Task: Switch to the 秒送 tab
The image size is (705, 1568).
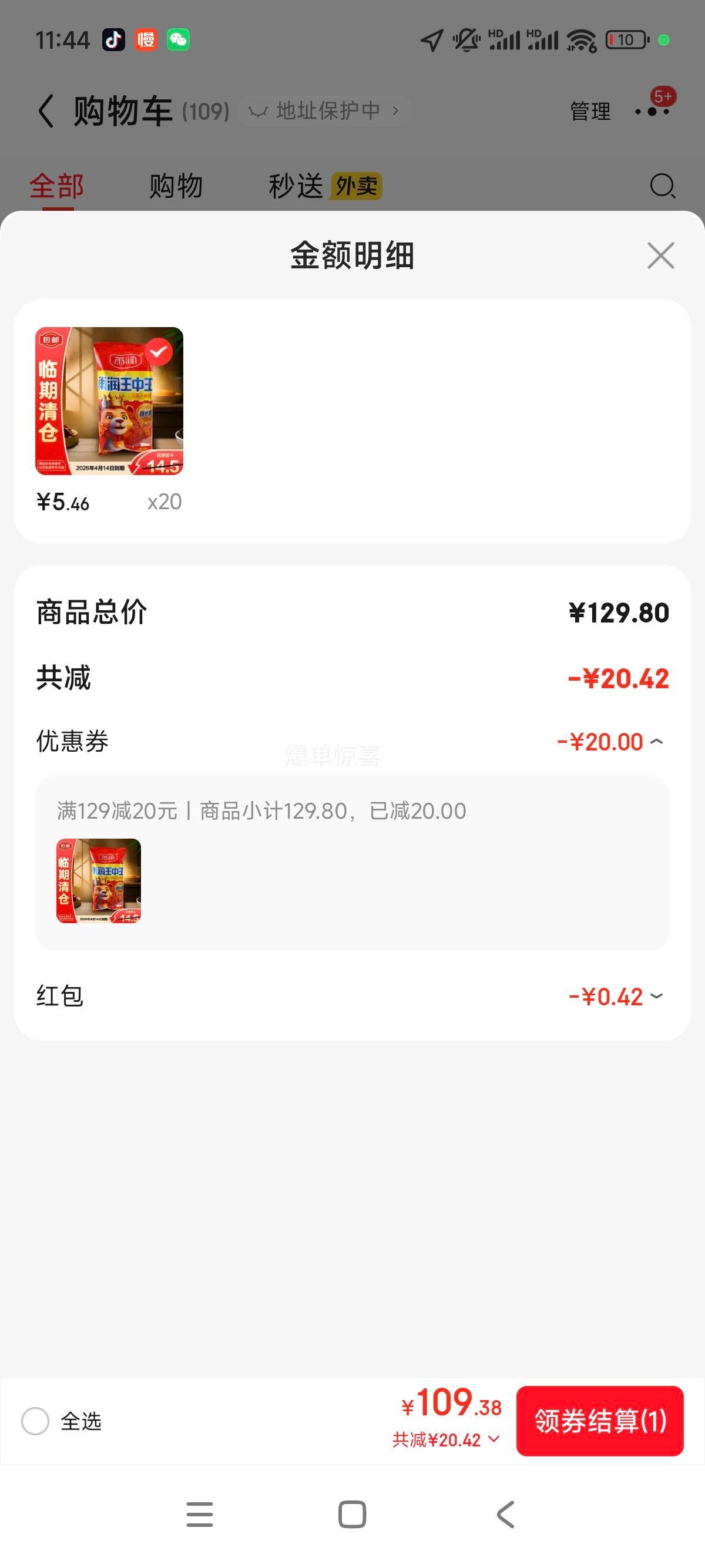Action: pyautogui.click(x=297, y=186)
